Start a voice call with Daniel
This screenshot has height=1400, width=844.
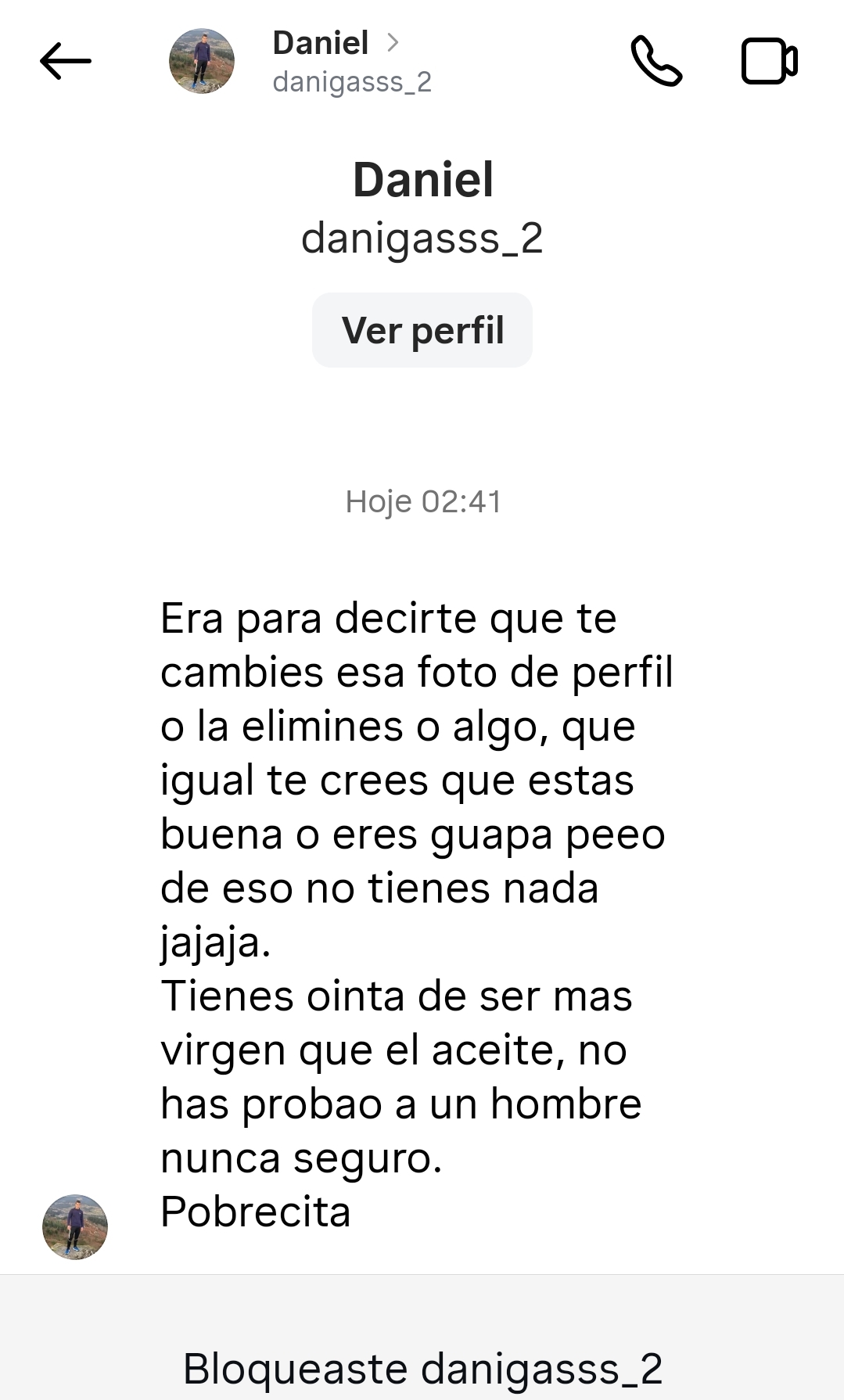point(656,61)
